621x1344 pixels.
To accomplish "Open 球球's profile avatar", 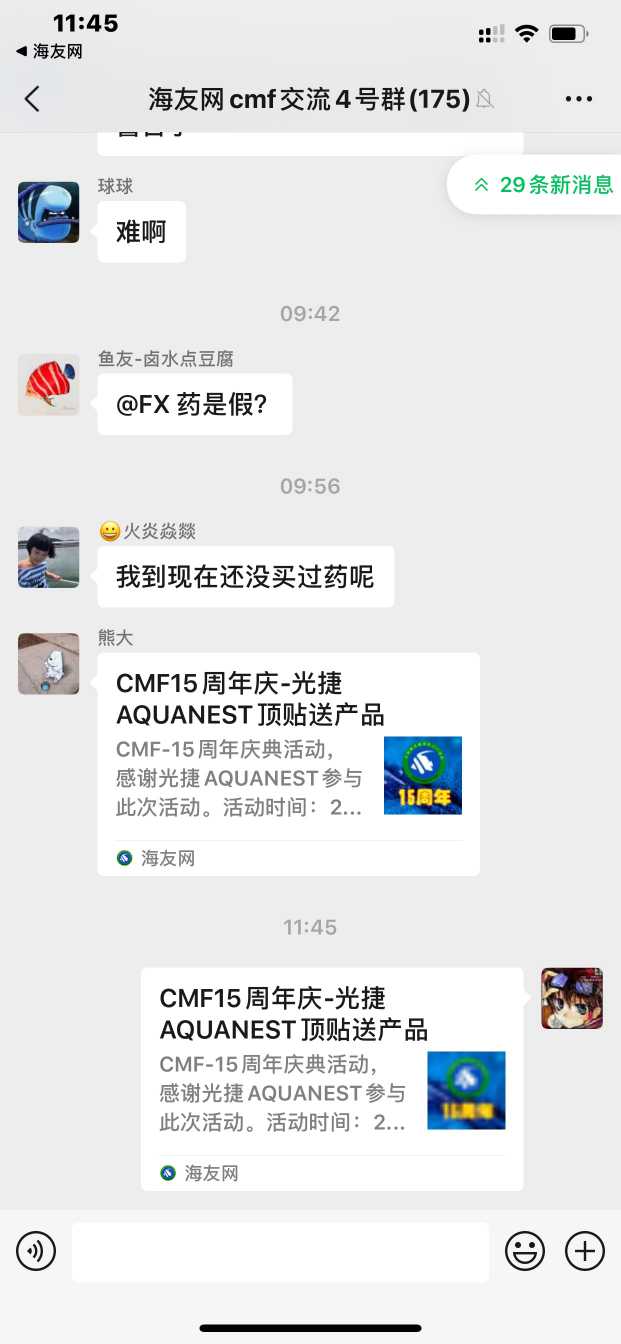I will pyautogui.click(x=48, y=212).
